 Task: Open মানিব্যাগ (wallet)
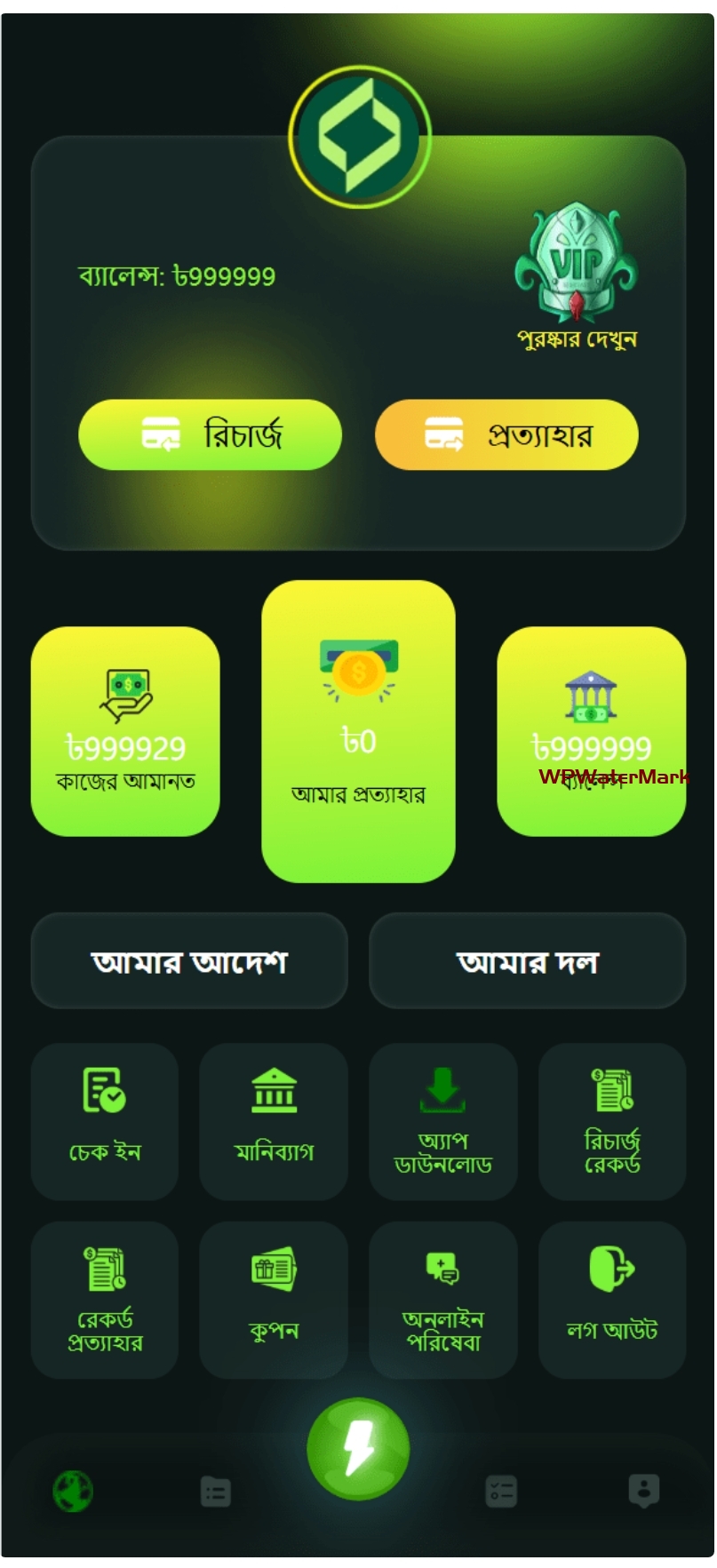(x=274, y=1121)
